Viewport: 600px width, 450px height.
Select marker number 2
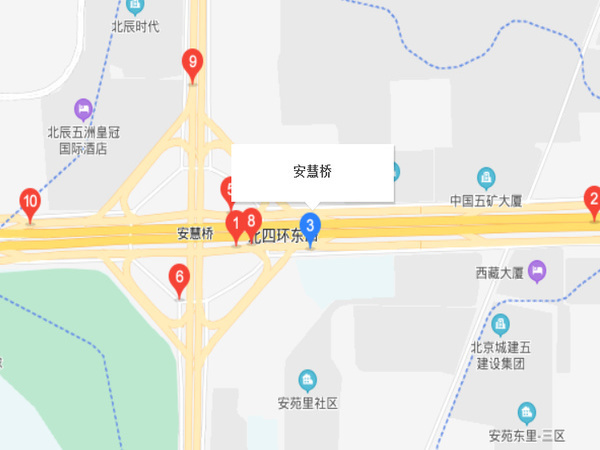coord(592,201)
